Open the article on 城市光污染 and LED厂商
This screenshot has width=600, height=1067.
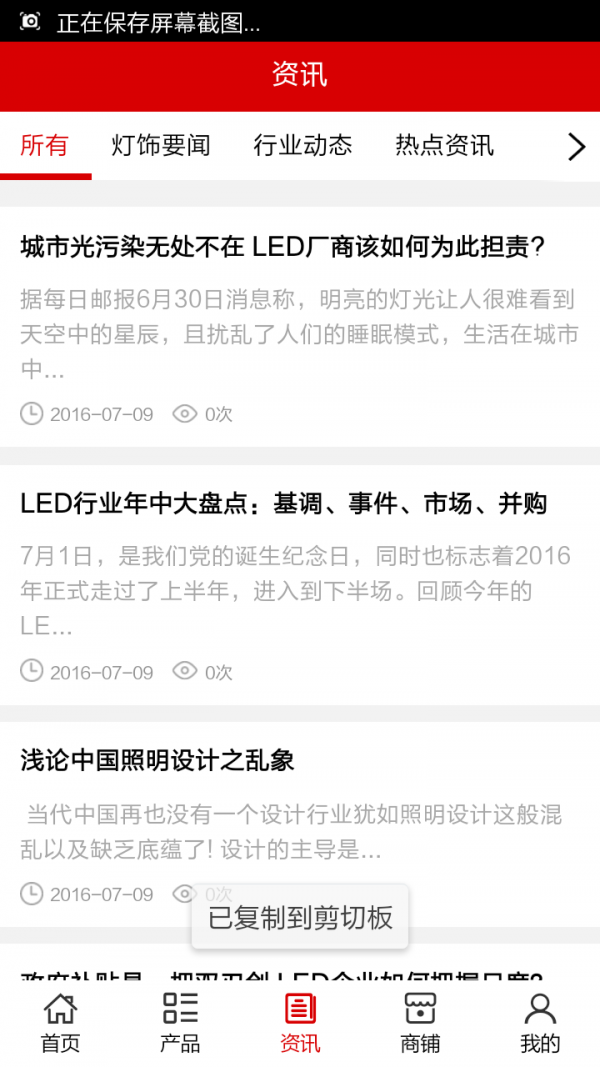coord(300,327)
